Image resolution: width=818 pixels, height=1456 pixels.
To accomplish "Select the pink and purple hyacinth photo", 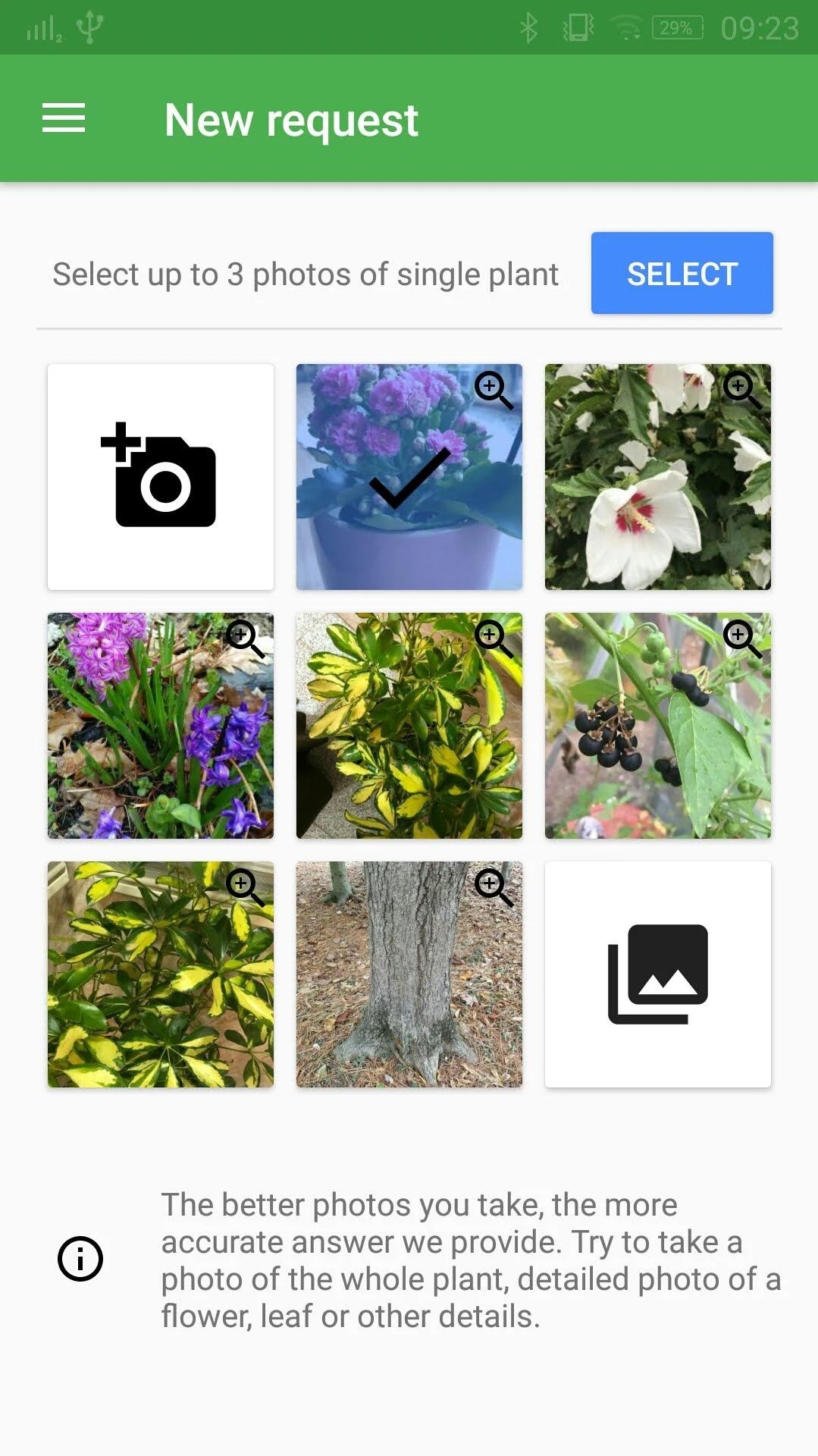I will 161,726.
